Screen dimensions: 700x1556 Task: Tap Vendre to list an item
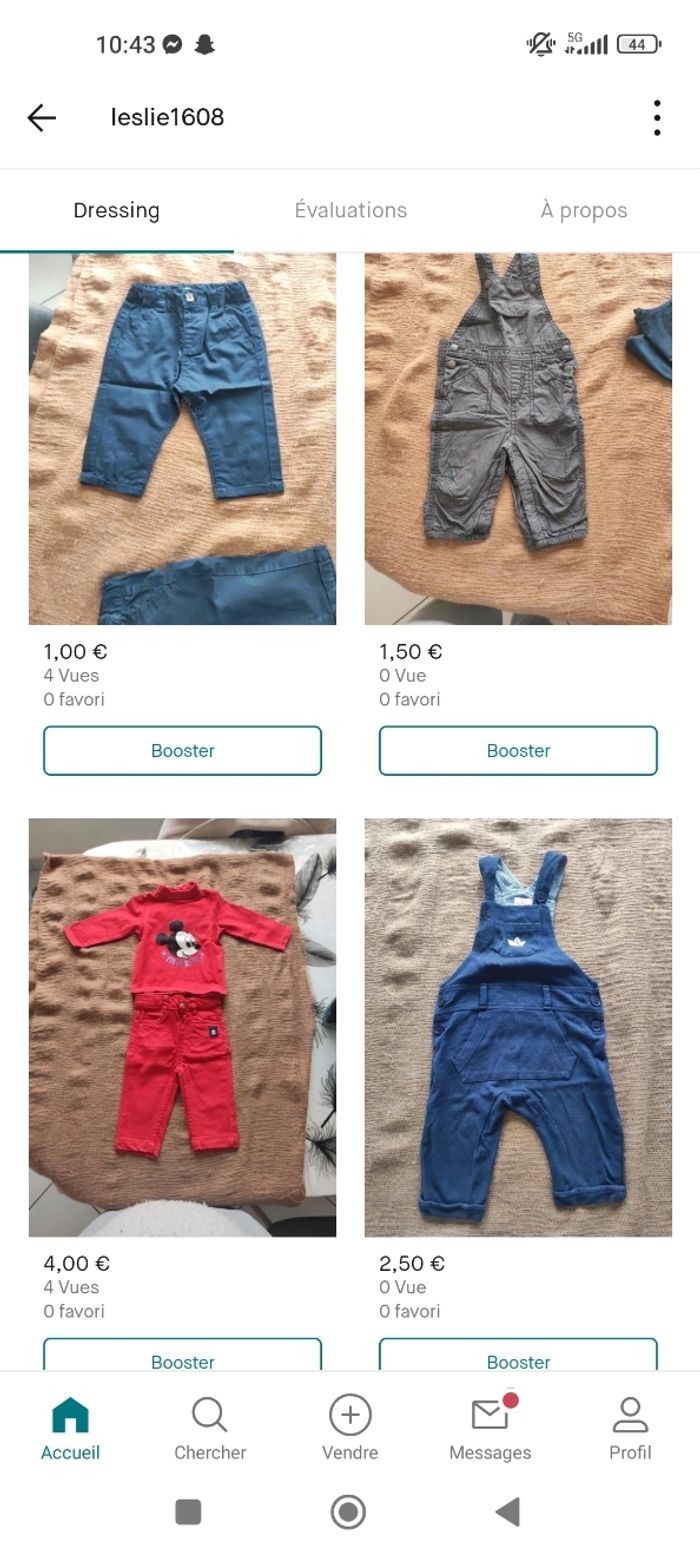[x=350, y=1429]
